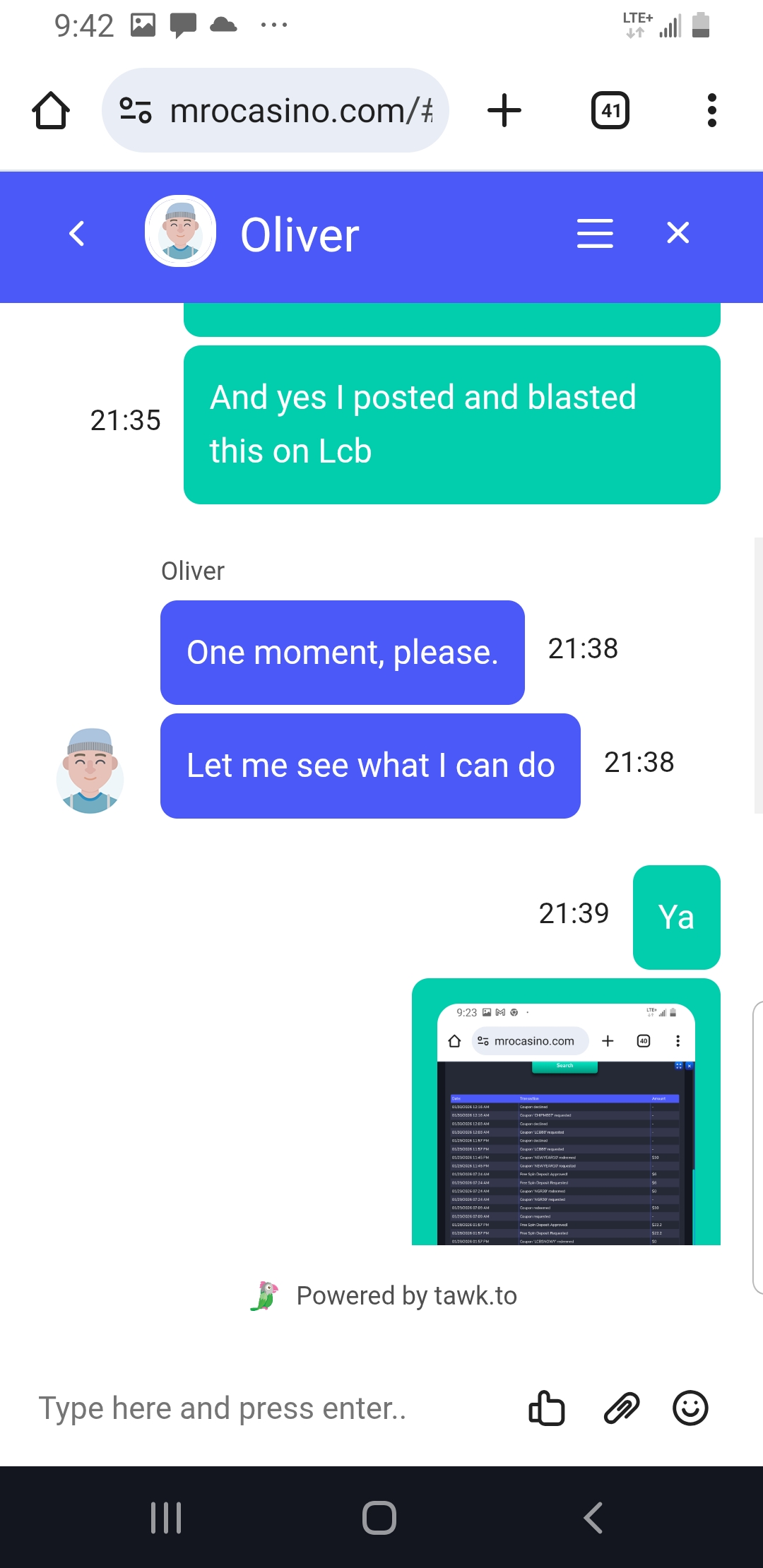Viewport: 763px width, 1568px height.
Task: Open a new browser tab
Action: [x=504, y=111]
